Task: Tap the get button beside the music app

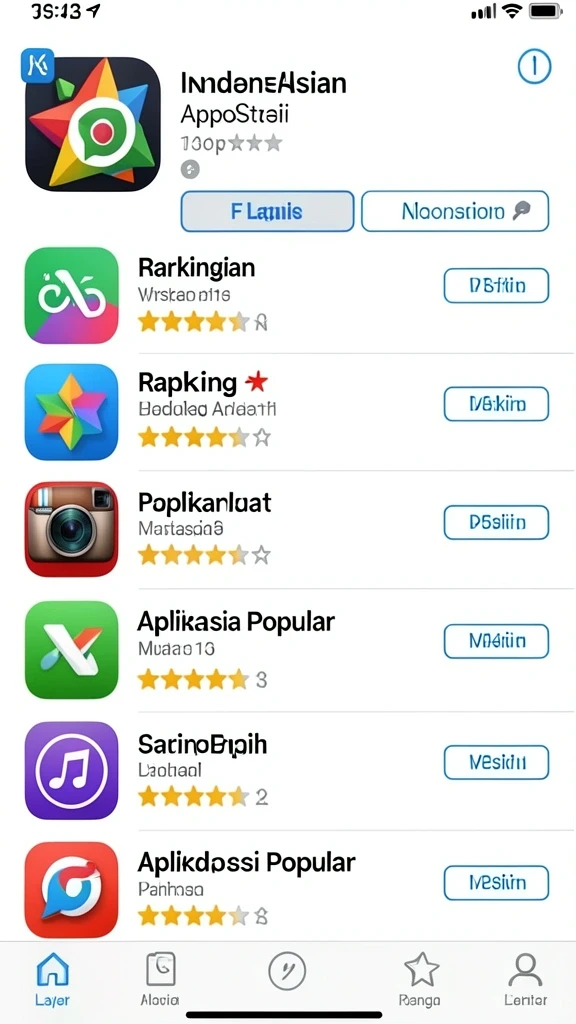Action: pos(496,762)
